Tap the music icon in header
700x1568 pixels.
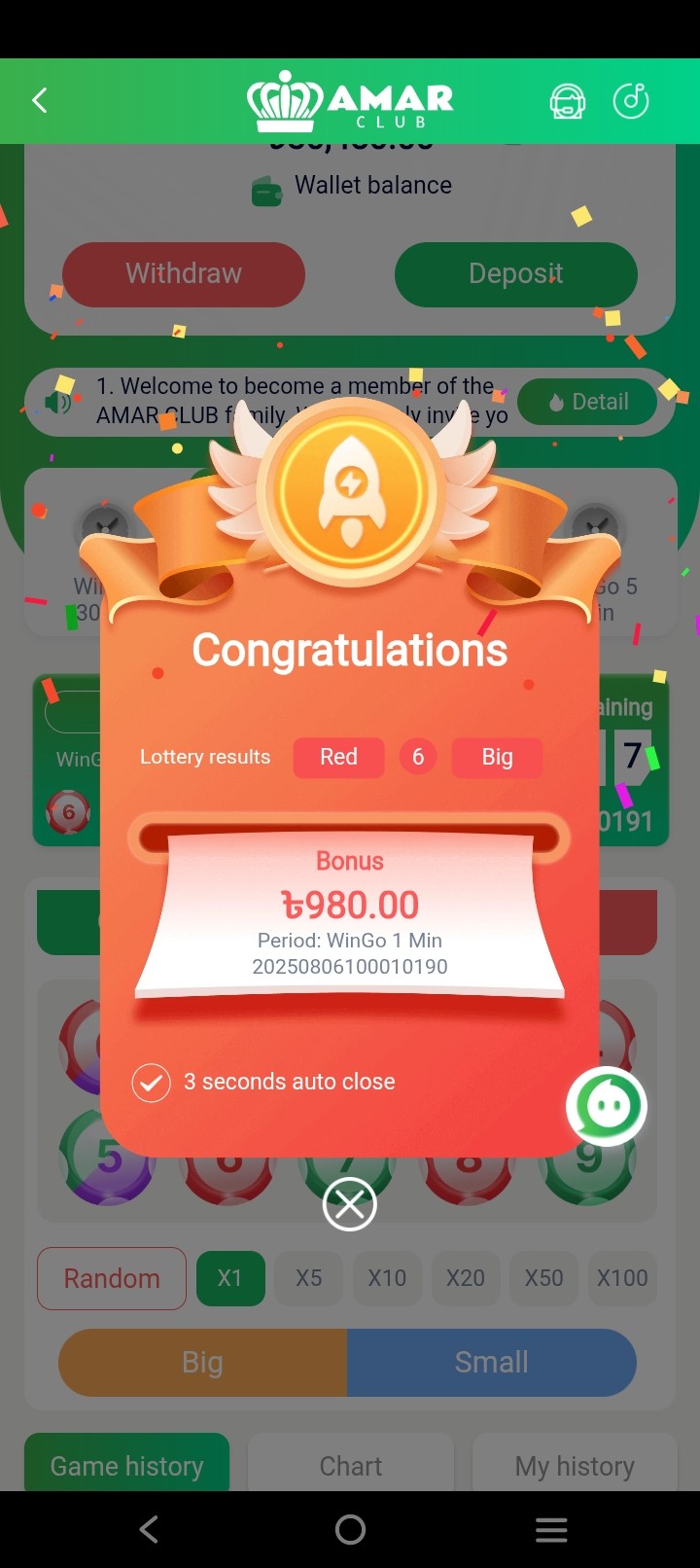(631, 100)
